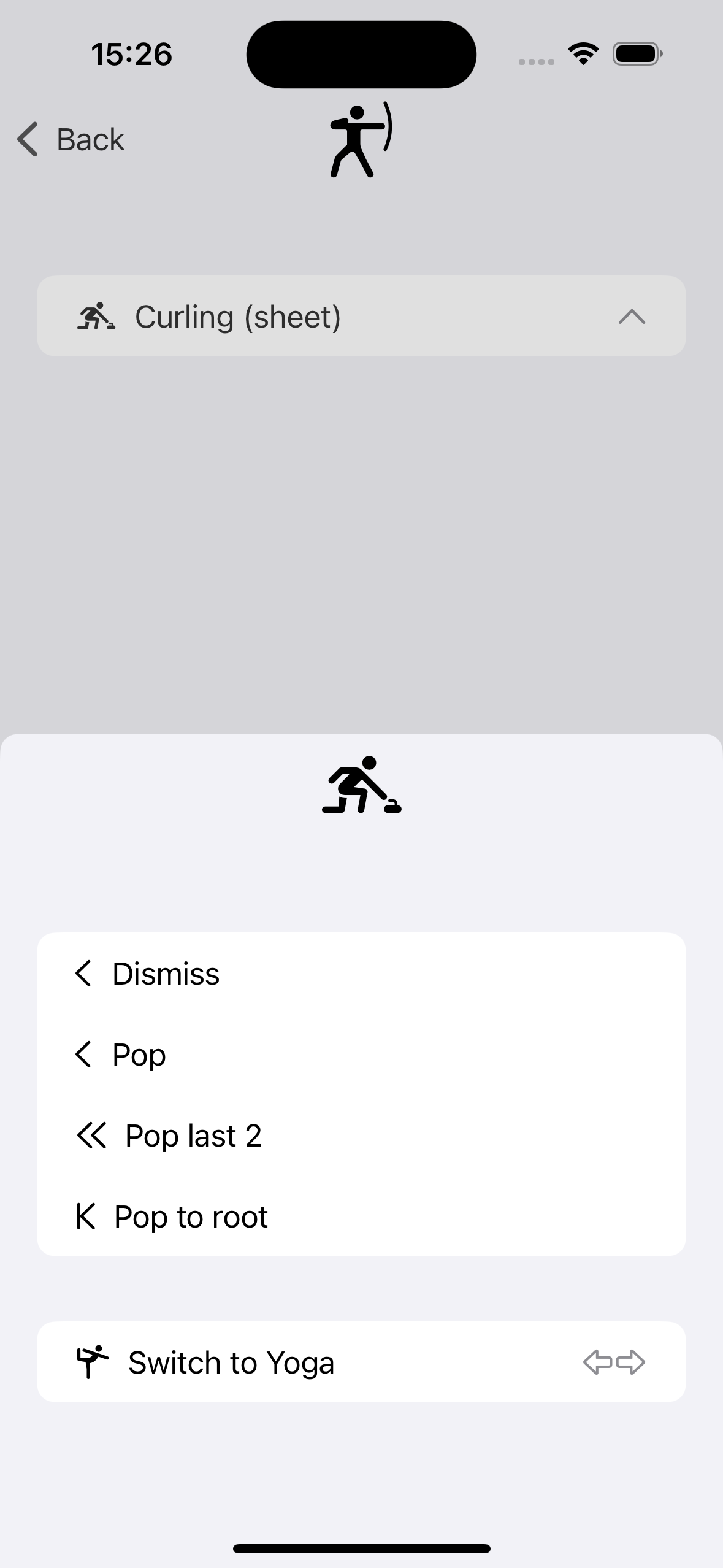This screenshot has width=723, height=1568.
Task: Switch to Yoga
Action: (x=361, y=1362)
